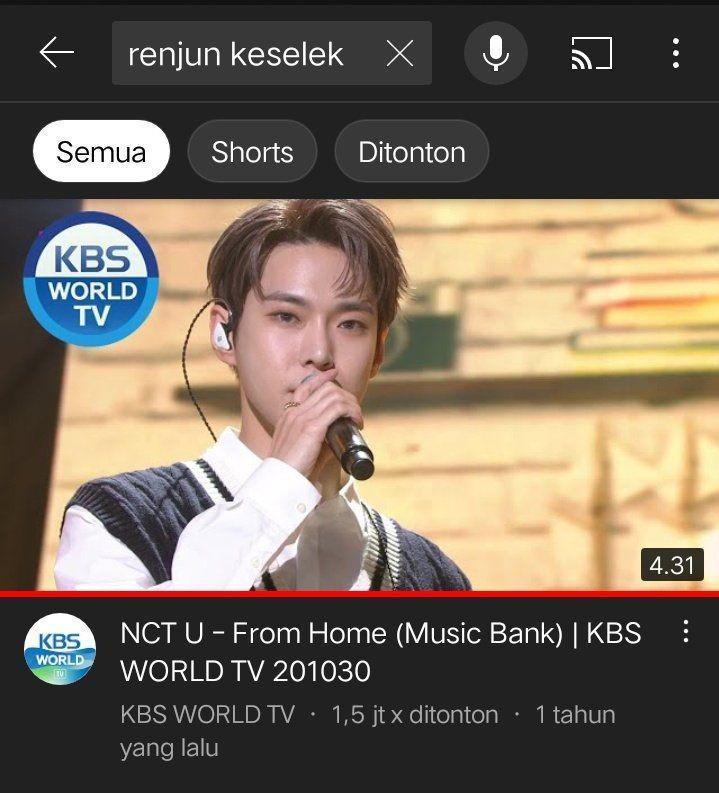Filter results by Ditonton
The width and height of the screenshot is (719, 793).
point(412,152)
